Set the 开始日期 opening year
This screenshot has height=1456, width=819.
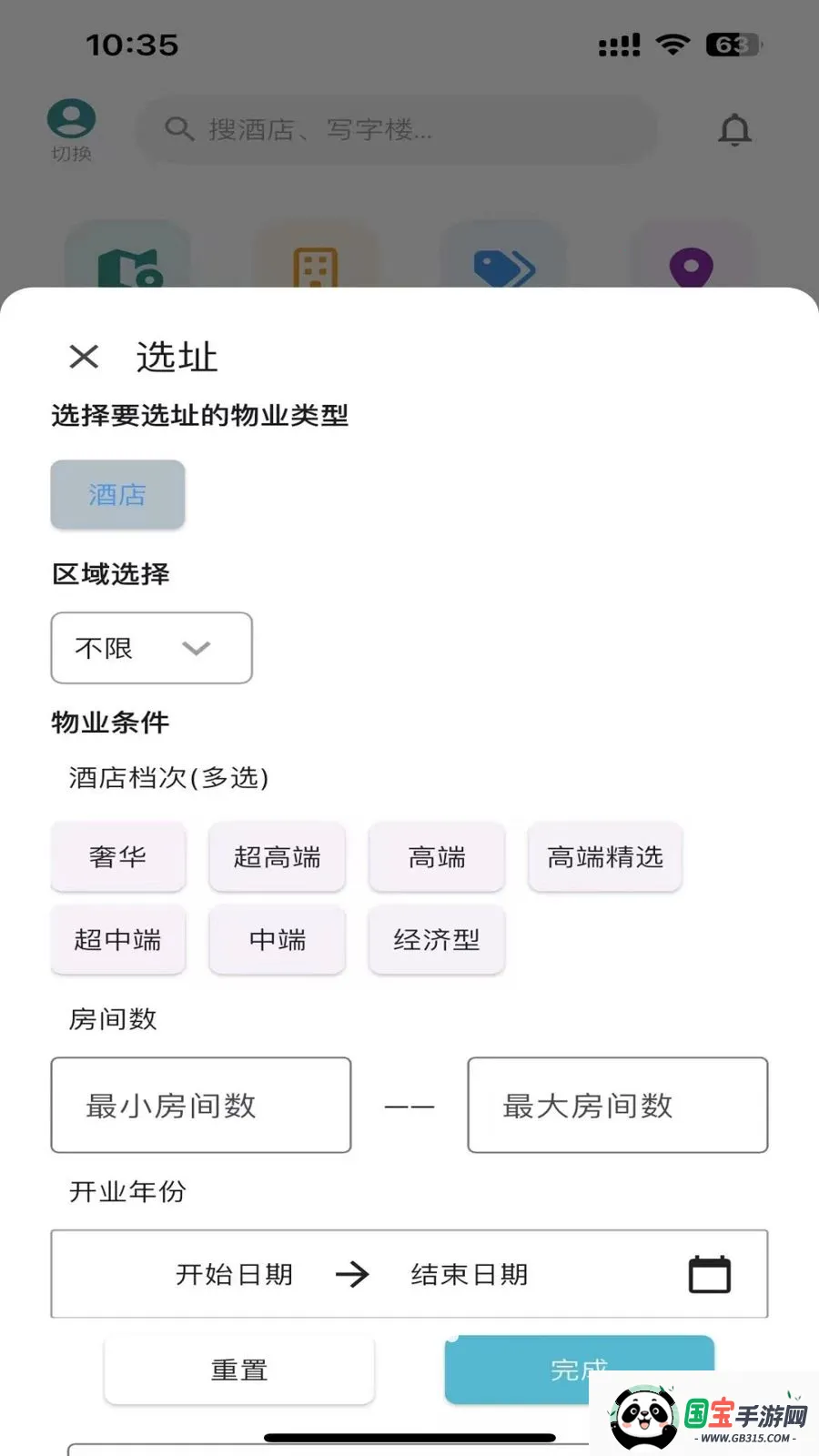click(x=235, y=1274)
